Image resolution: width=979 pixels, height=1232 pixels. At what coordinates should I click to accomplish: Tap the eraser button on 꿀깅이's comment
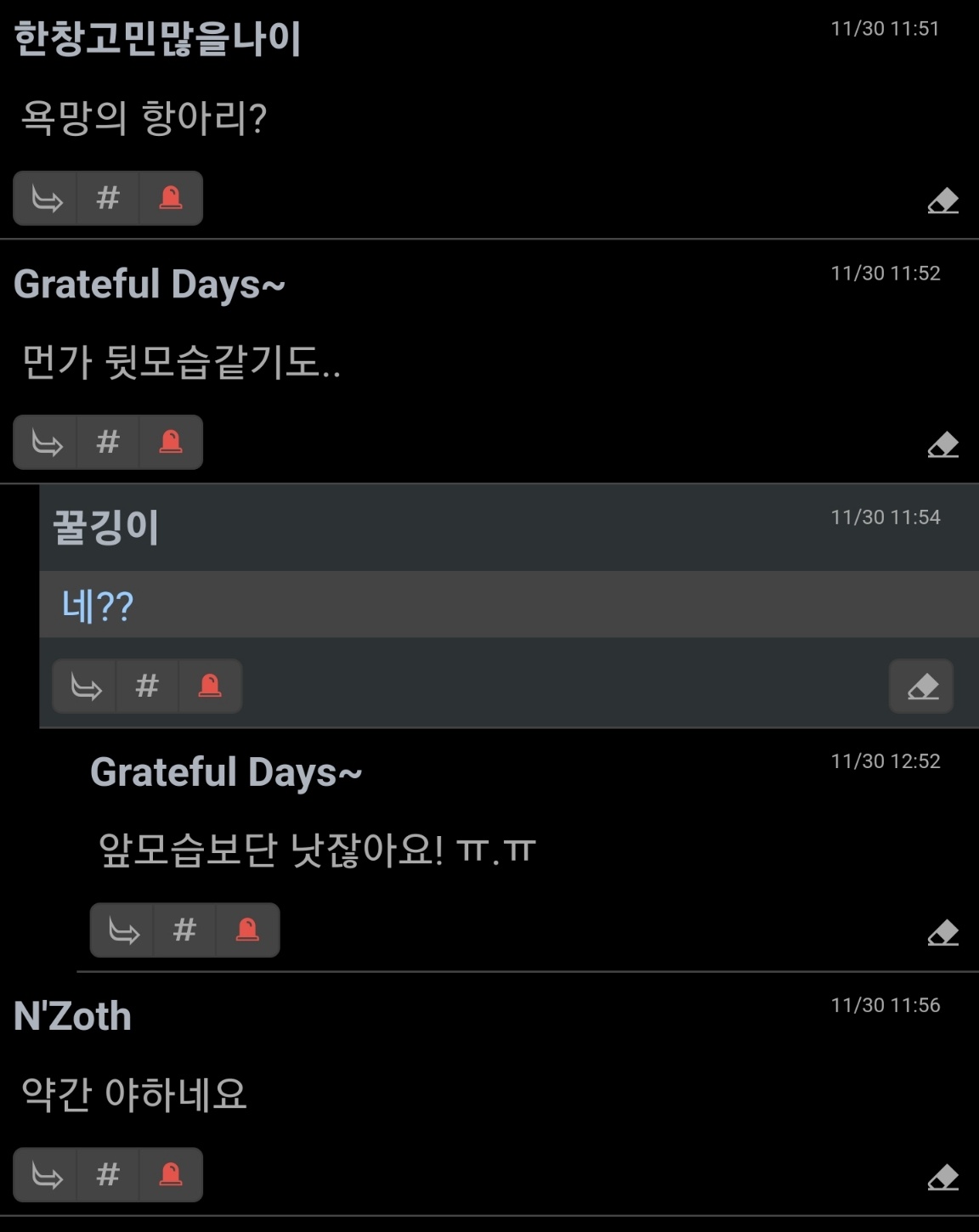pyautogui.click(x=922, y=687)
